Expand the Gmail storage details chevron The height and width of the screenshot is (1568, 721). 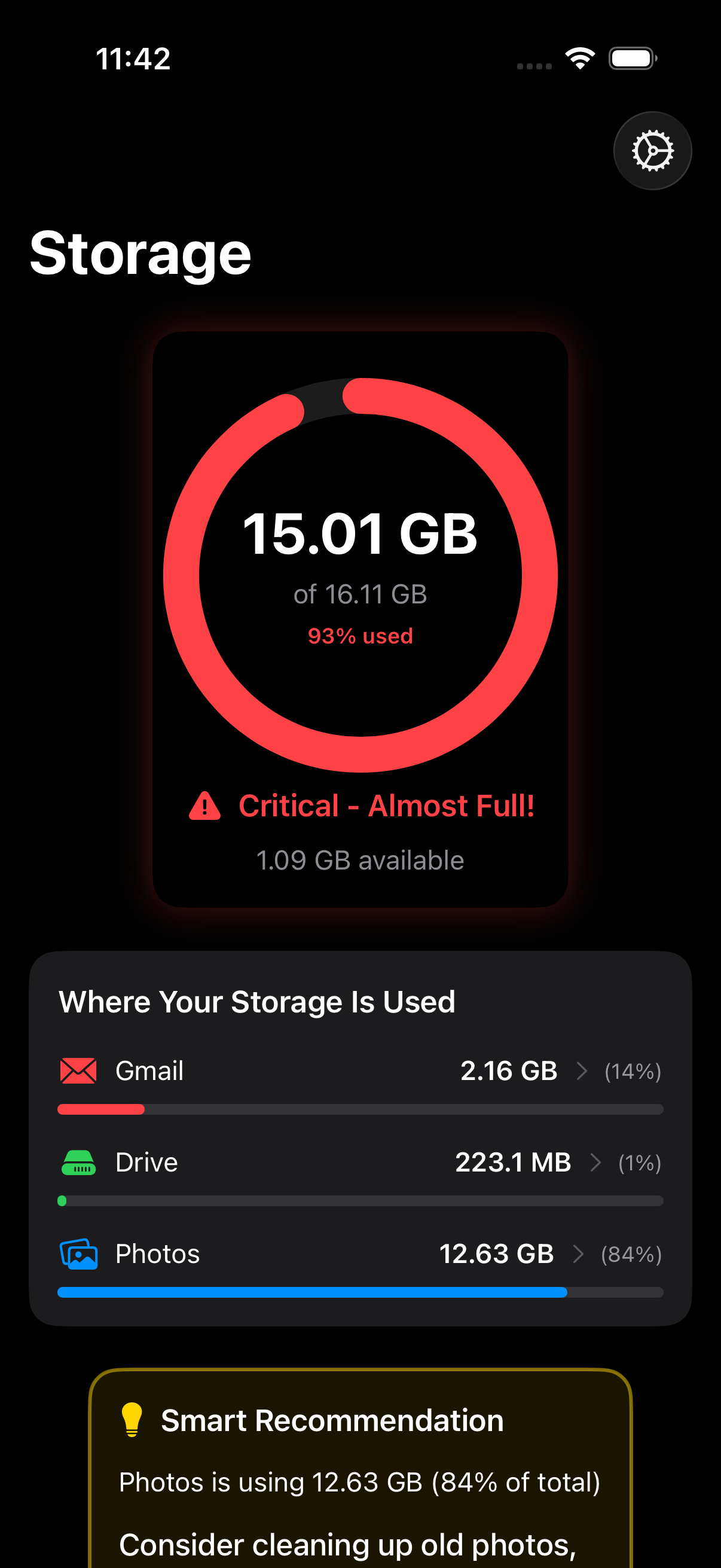click(583, 1071)
